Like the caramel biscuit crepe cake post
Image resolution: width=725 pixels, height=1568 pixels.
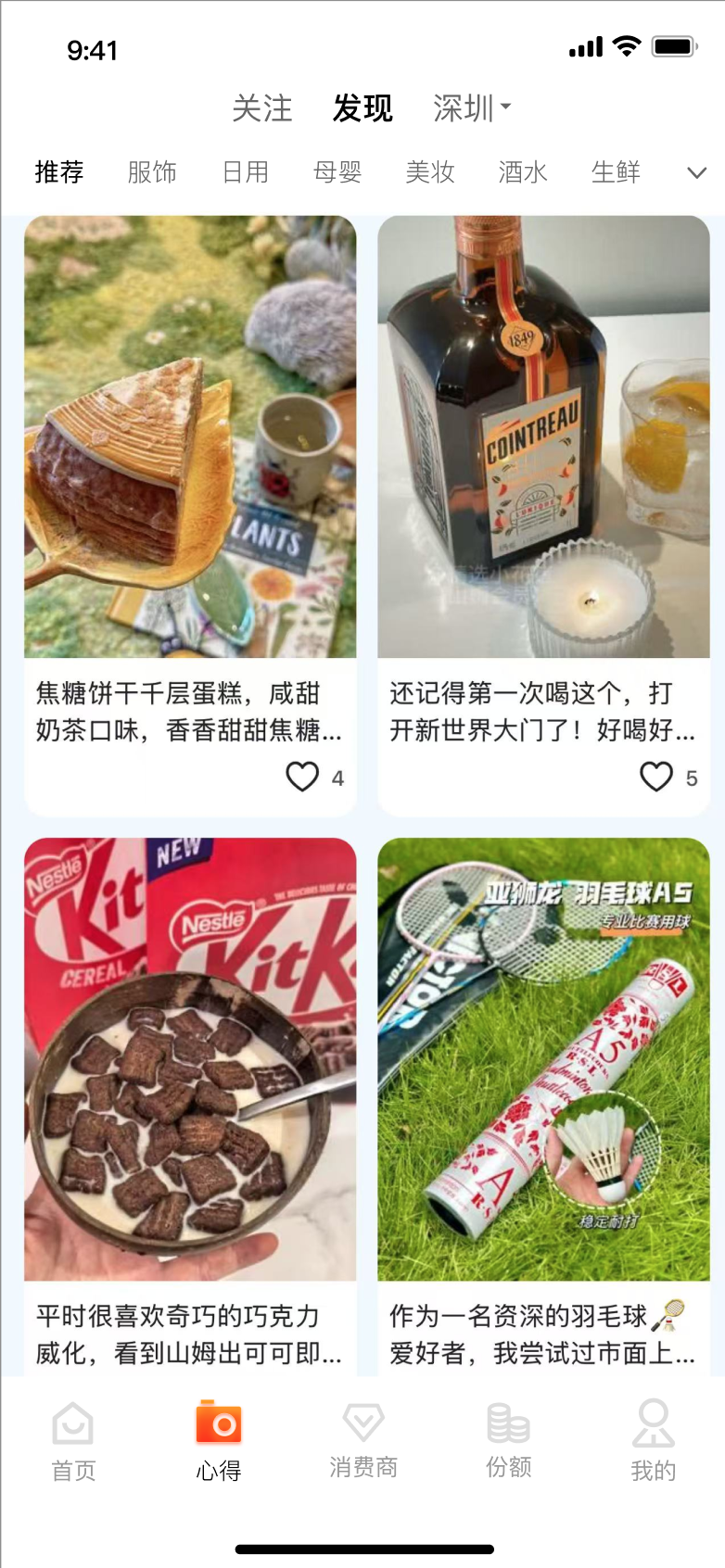[x=302, y=777]
